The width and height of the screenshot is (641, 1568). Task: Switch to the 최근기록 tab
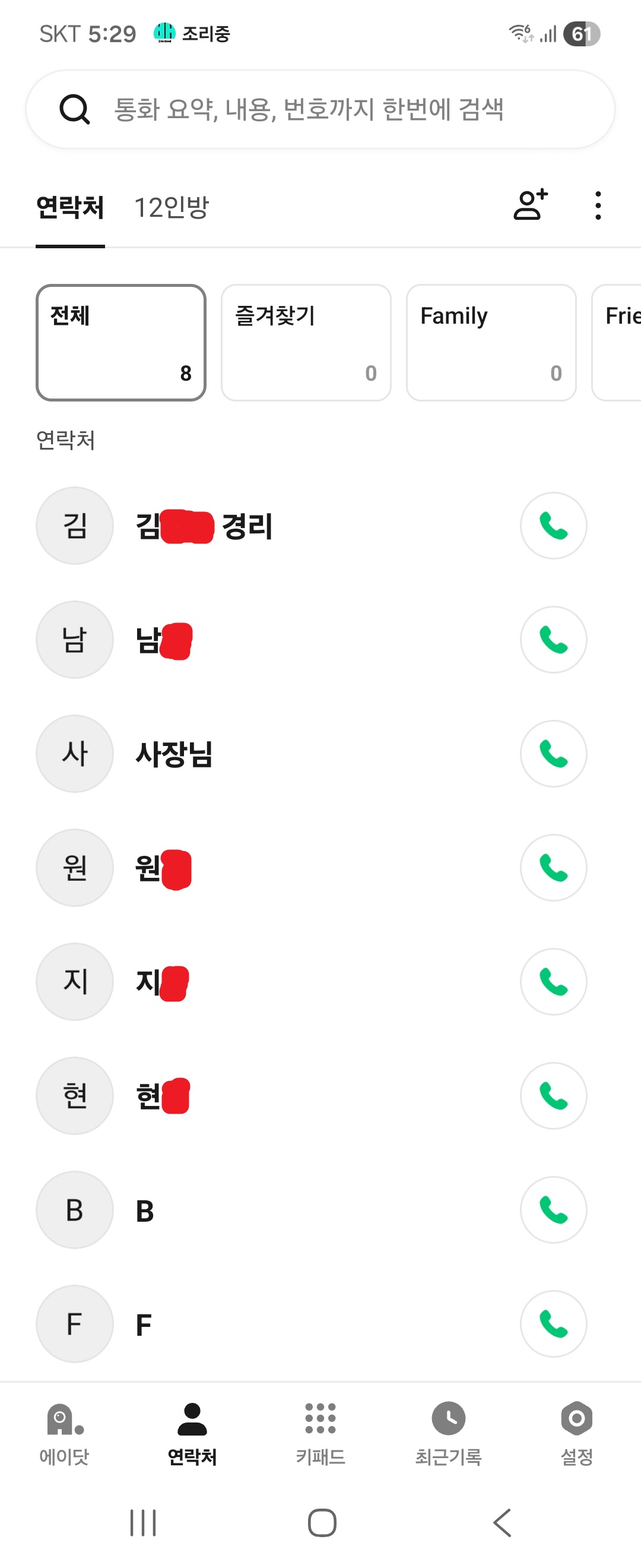(x=448, y=1433)
